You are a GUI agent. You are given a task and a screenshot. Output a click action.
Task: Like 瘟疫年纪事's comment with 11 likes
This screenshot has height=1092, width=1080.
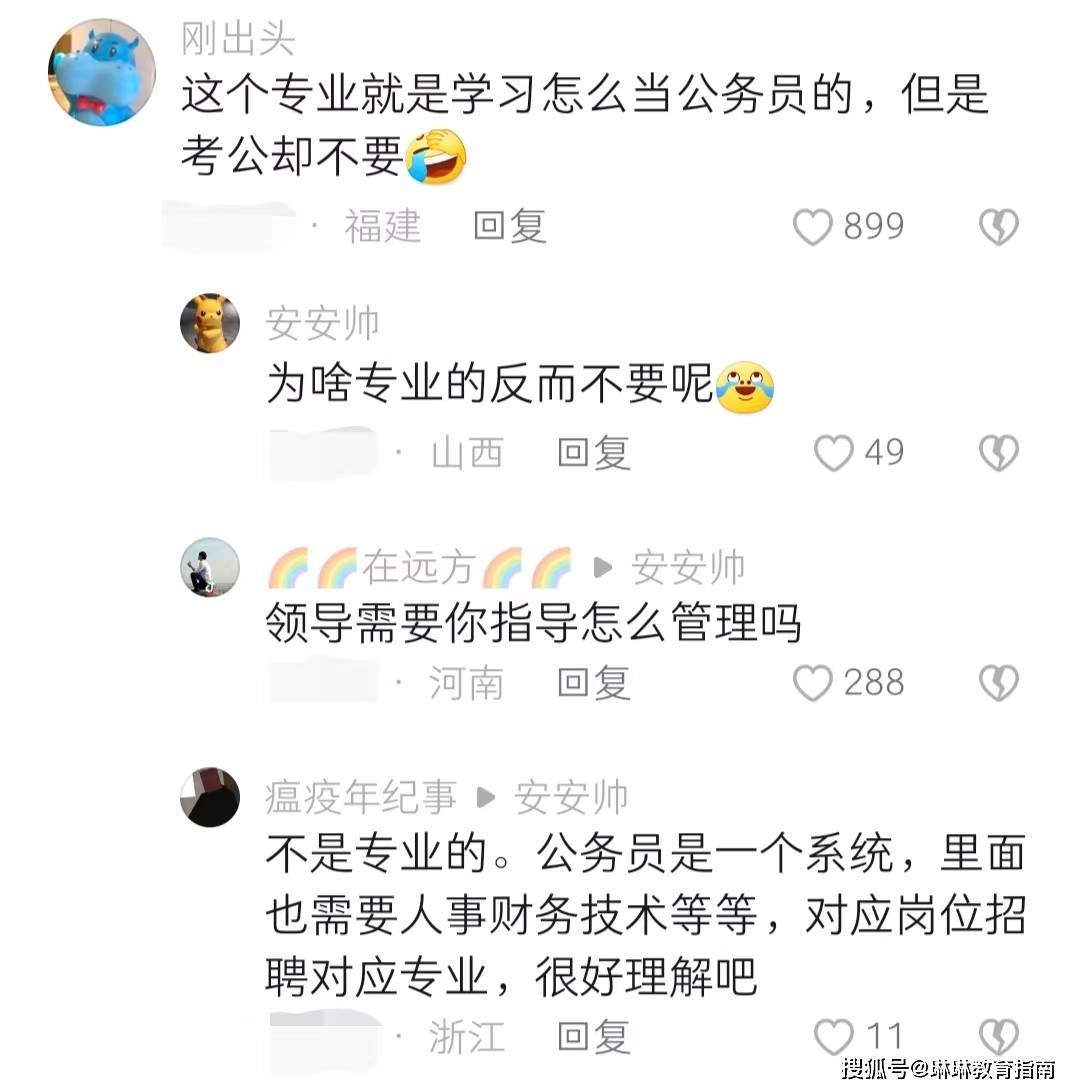(x=833, y=1036)
